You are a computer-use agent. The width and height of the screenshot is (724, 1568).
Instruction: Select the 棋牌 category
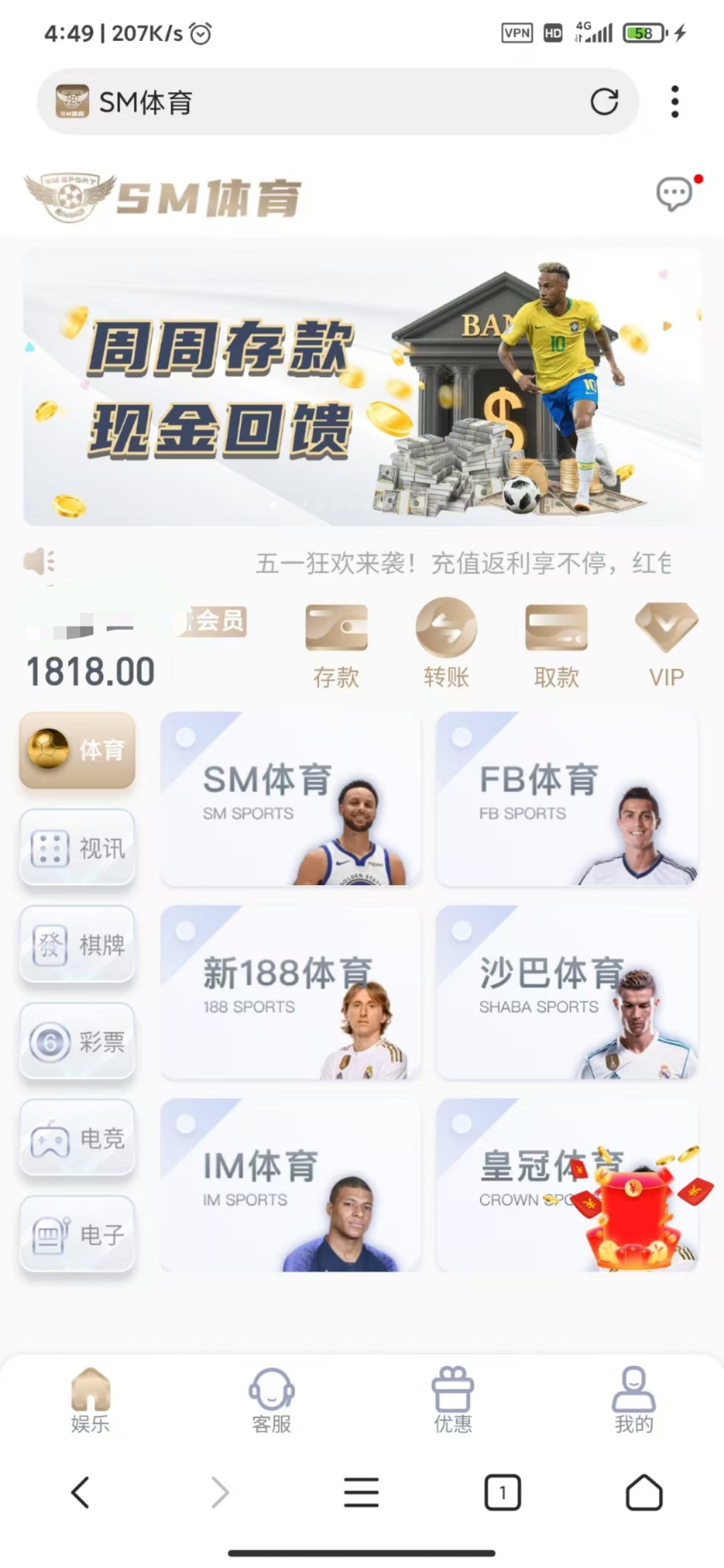(77, 945)
